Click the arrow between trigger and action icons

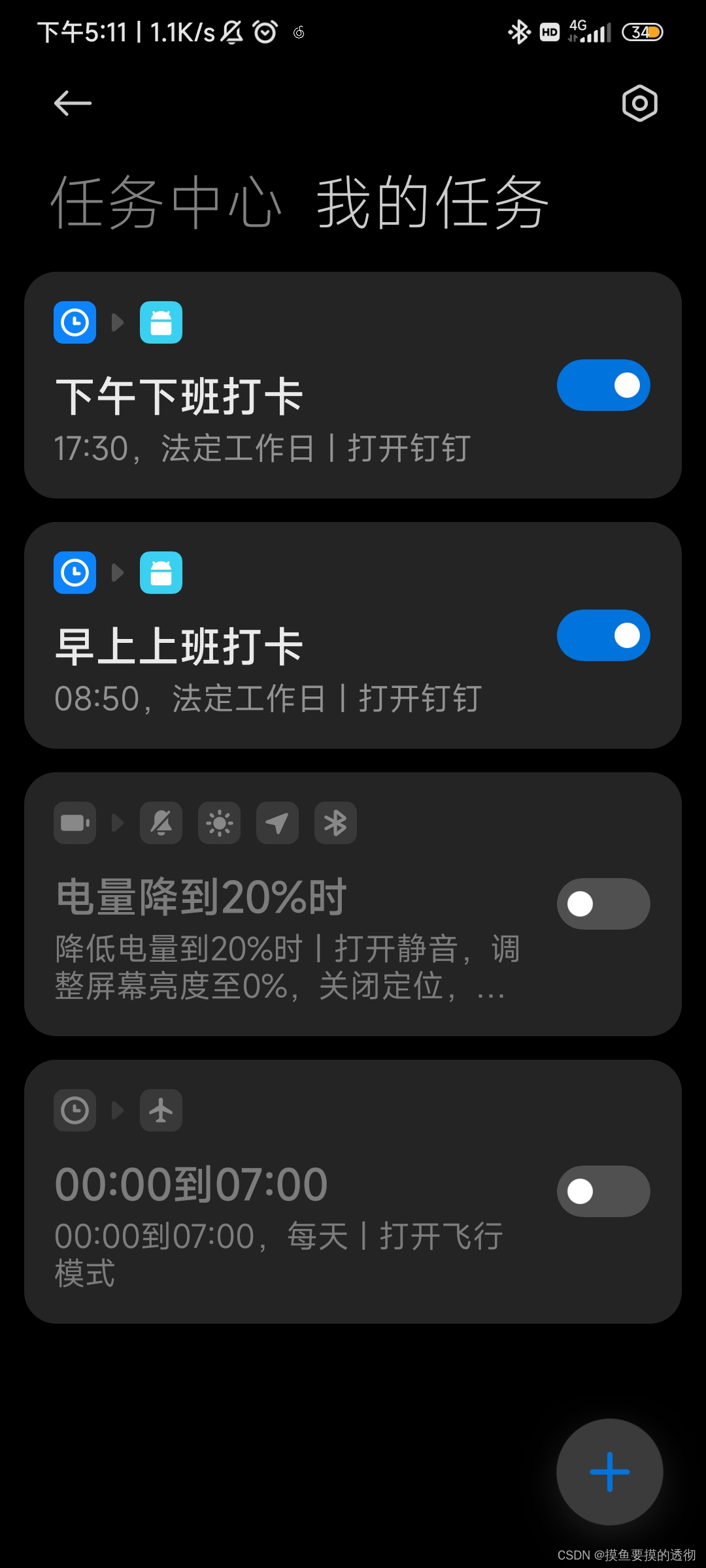118,322
